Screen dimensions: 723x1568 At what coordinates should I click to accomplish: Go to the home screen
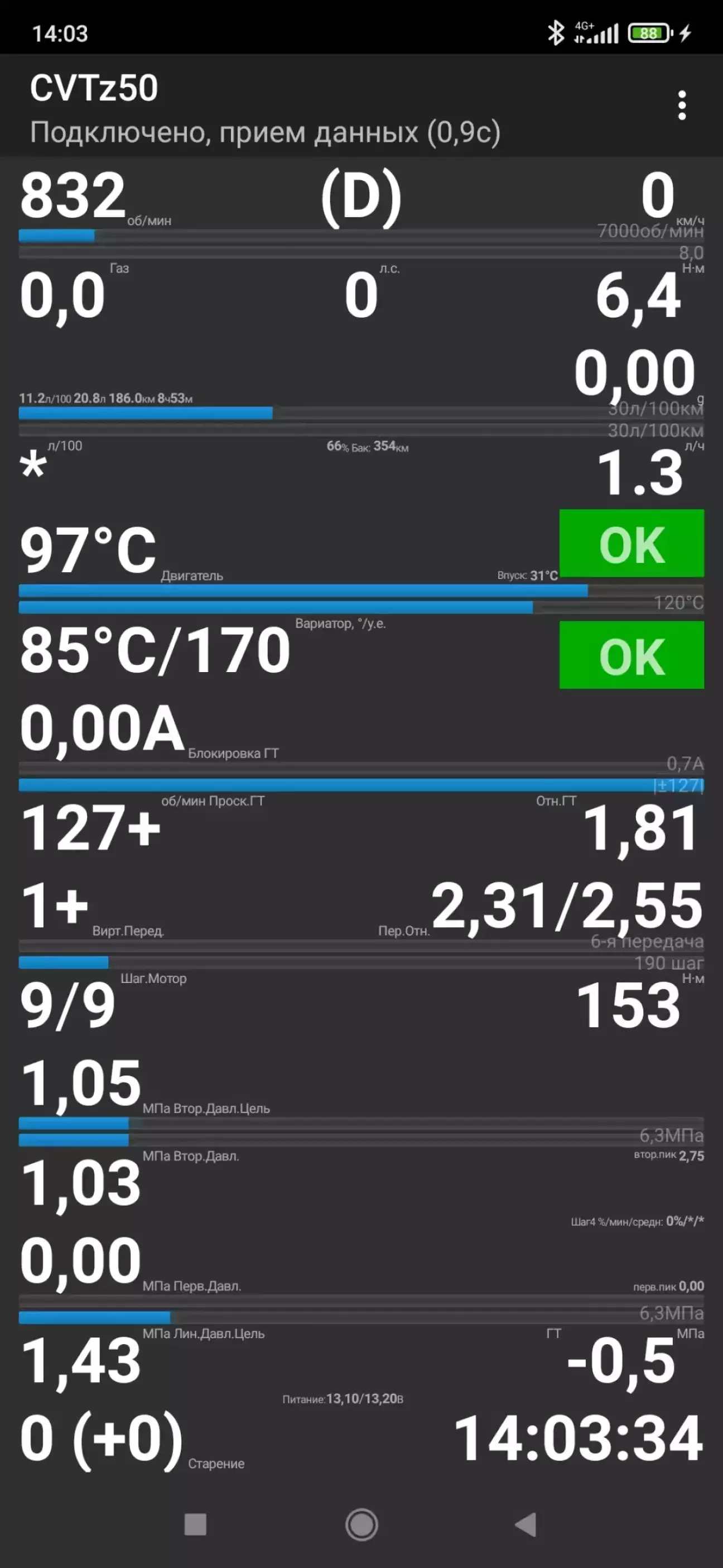click(x=361, y=1525)
